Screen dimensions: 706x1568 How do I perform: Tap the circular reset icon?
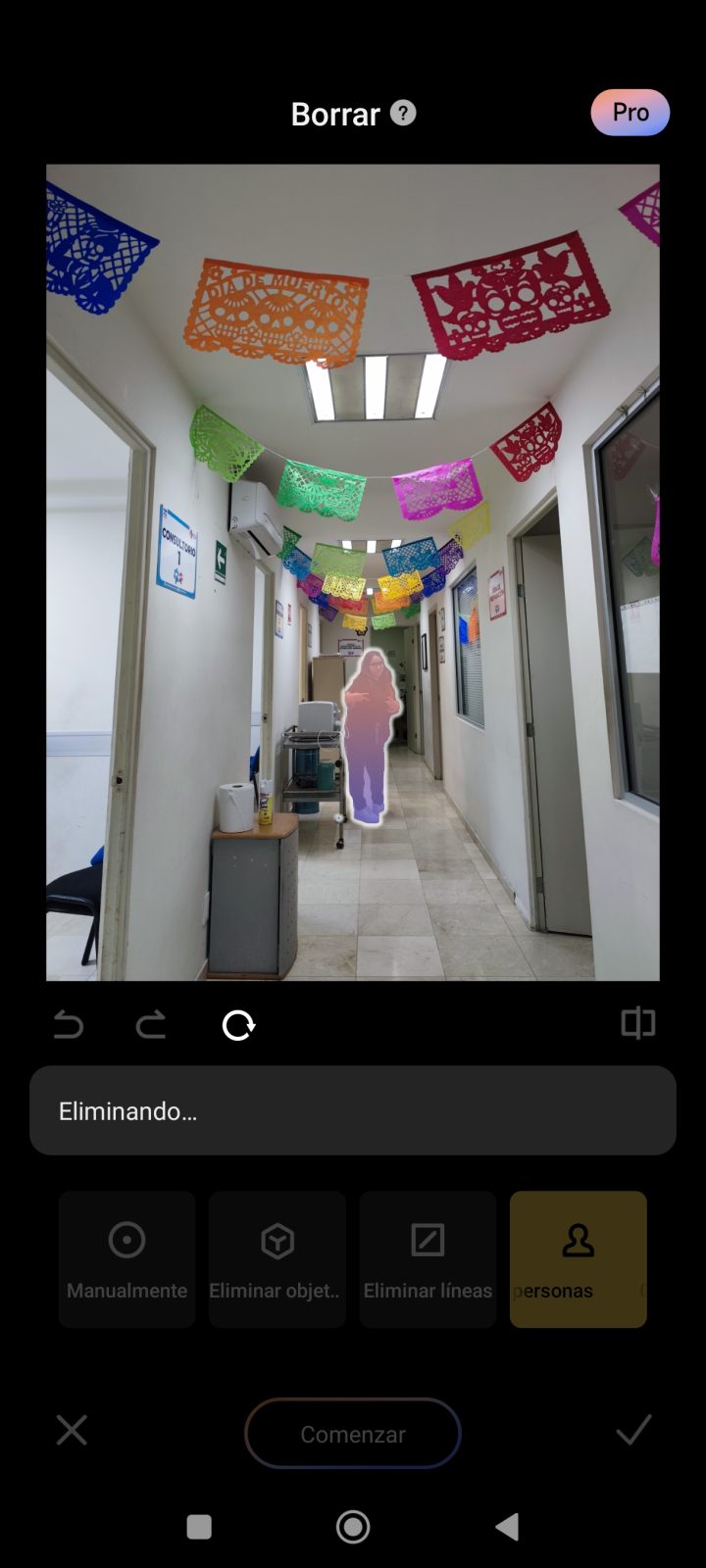tap(238, 1025)
